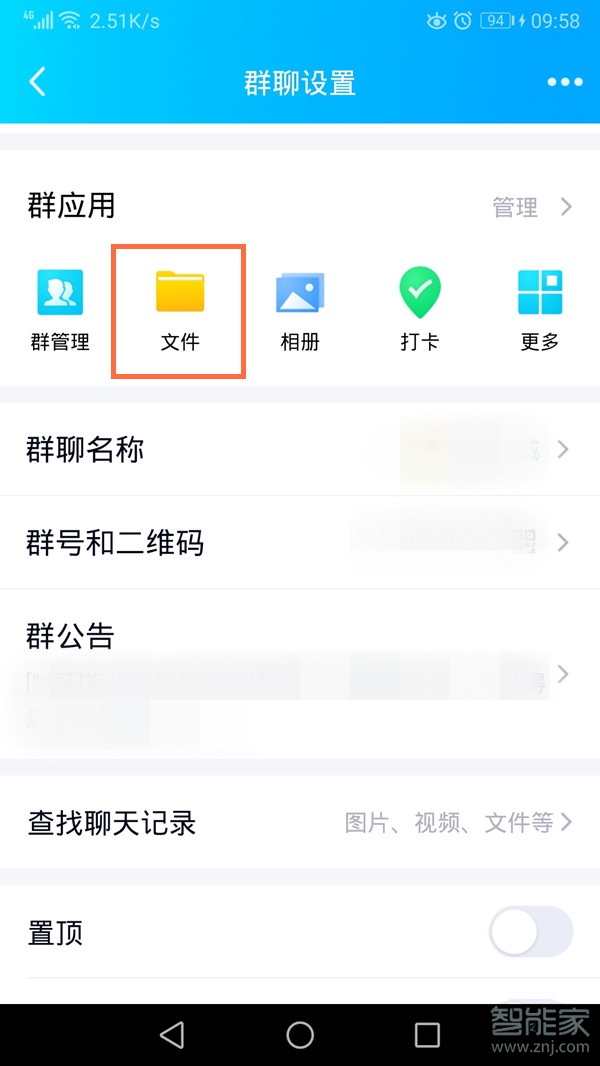This screenshot has height=1066, width=600.
Task: Show 更多 group apps
Action: coord(540,310)
